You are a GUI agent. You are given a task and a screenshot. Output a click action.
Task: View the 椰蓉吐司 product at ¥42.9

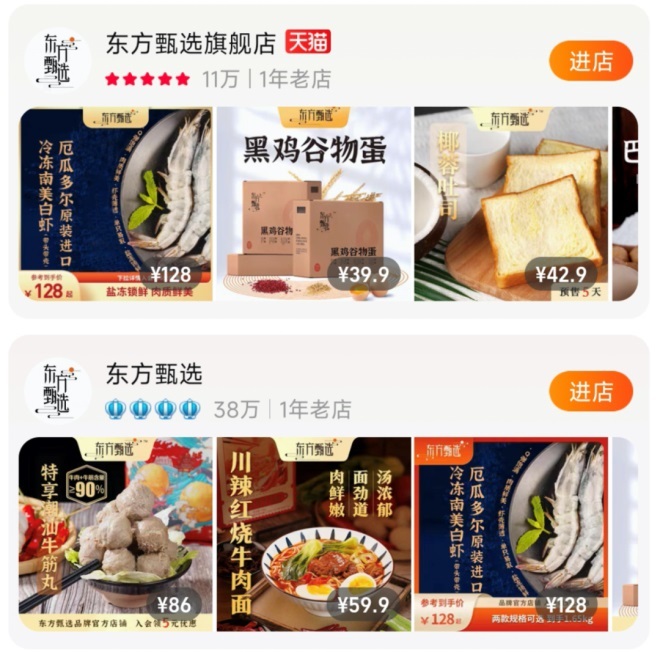click(x=510, y=204)
